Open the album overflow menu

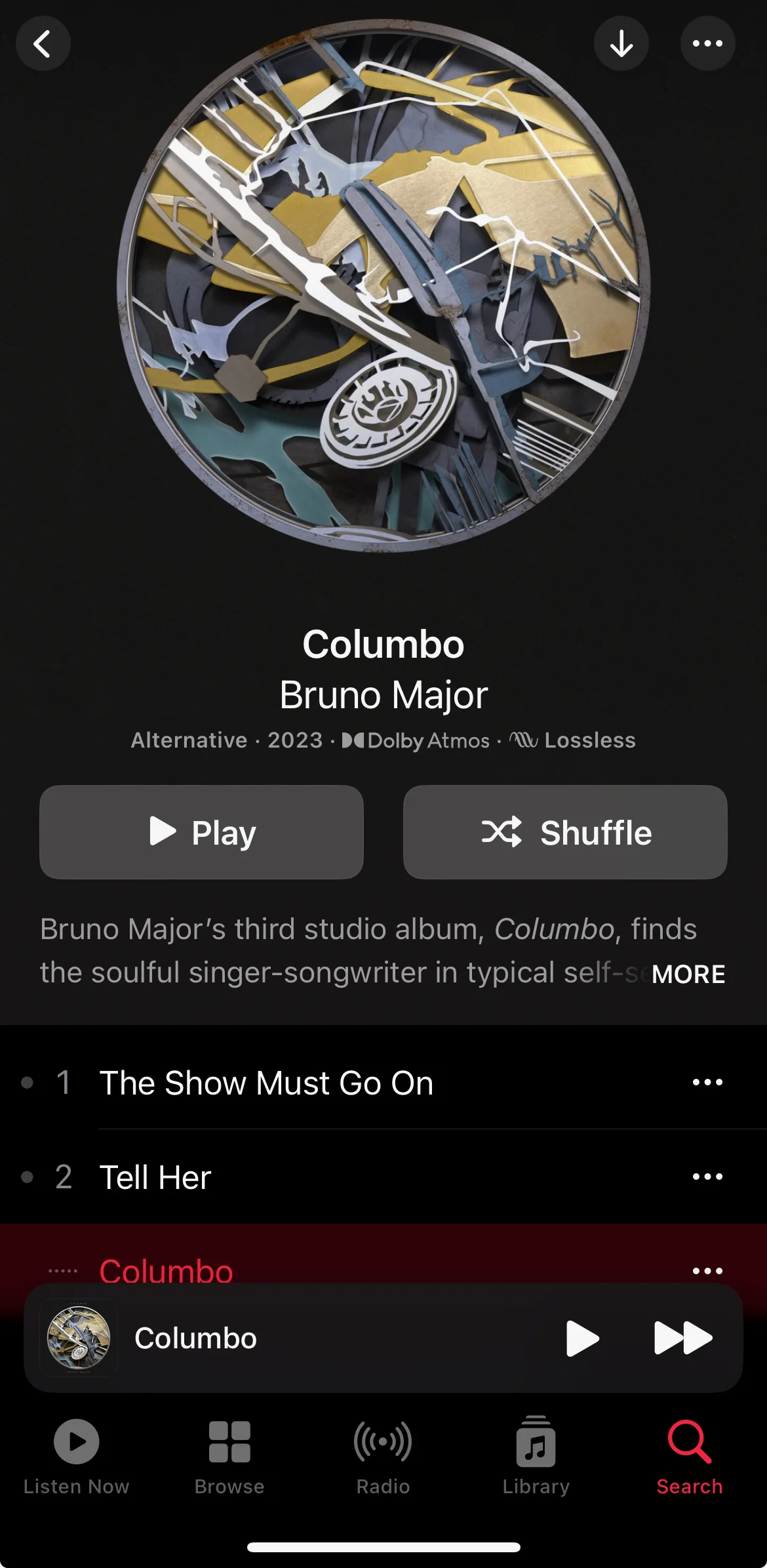(x=707, y=44)
